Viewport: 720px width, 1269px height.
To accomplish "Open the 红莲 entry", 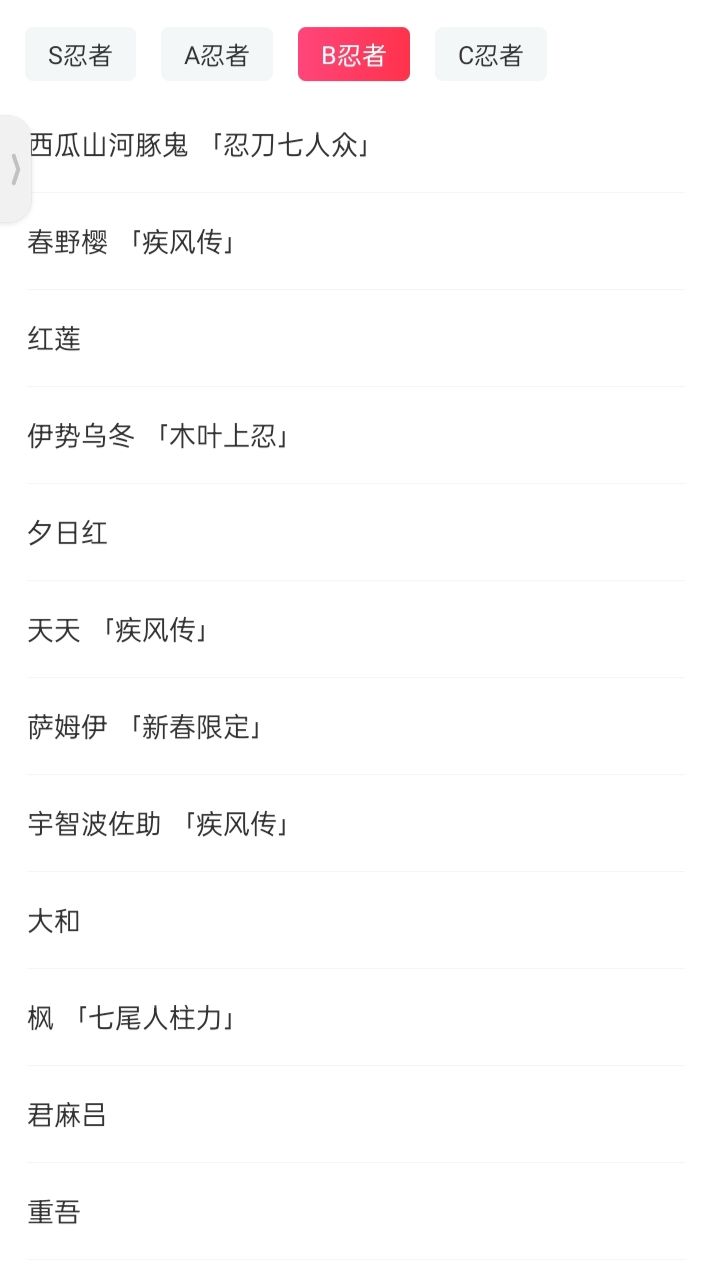I will coord(356,339).
